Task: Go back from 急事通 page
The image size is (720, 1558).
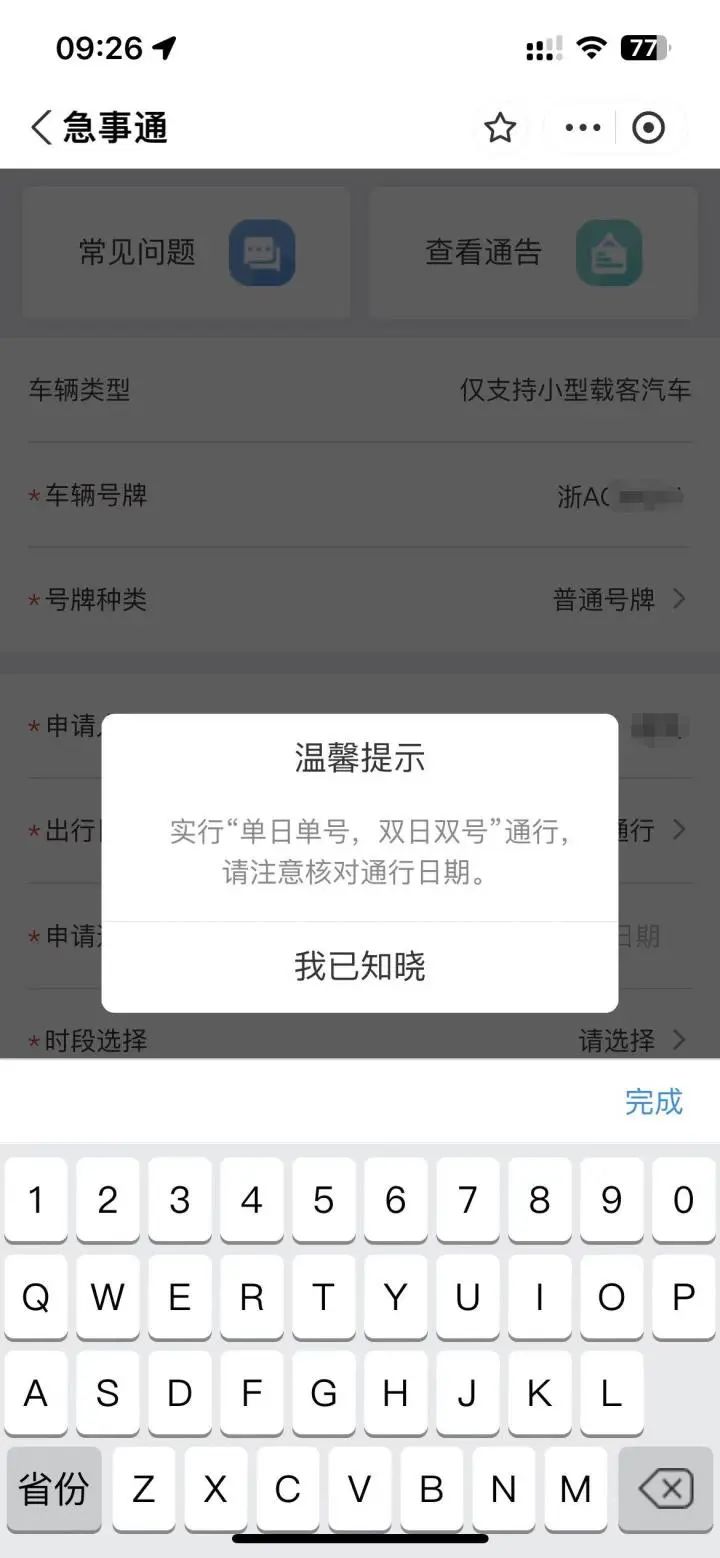Action: click(x=41, y=128)
